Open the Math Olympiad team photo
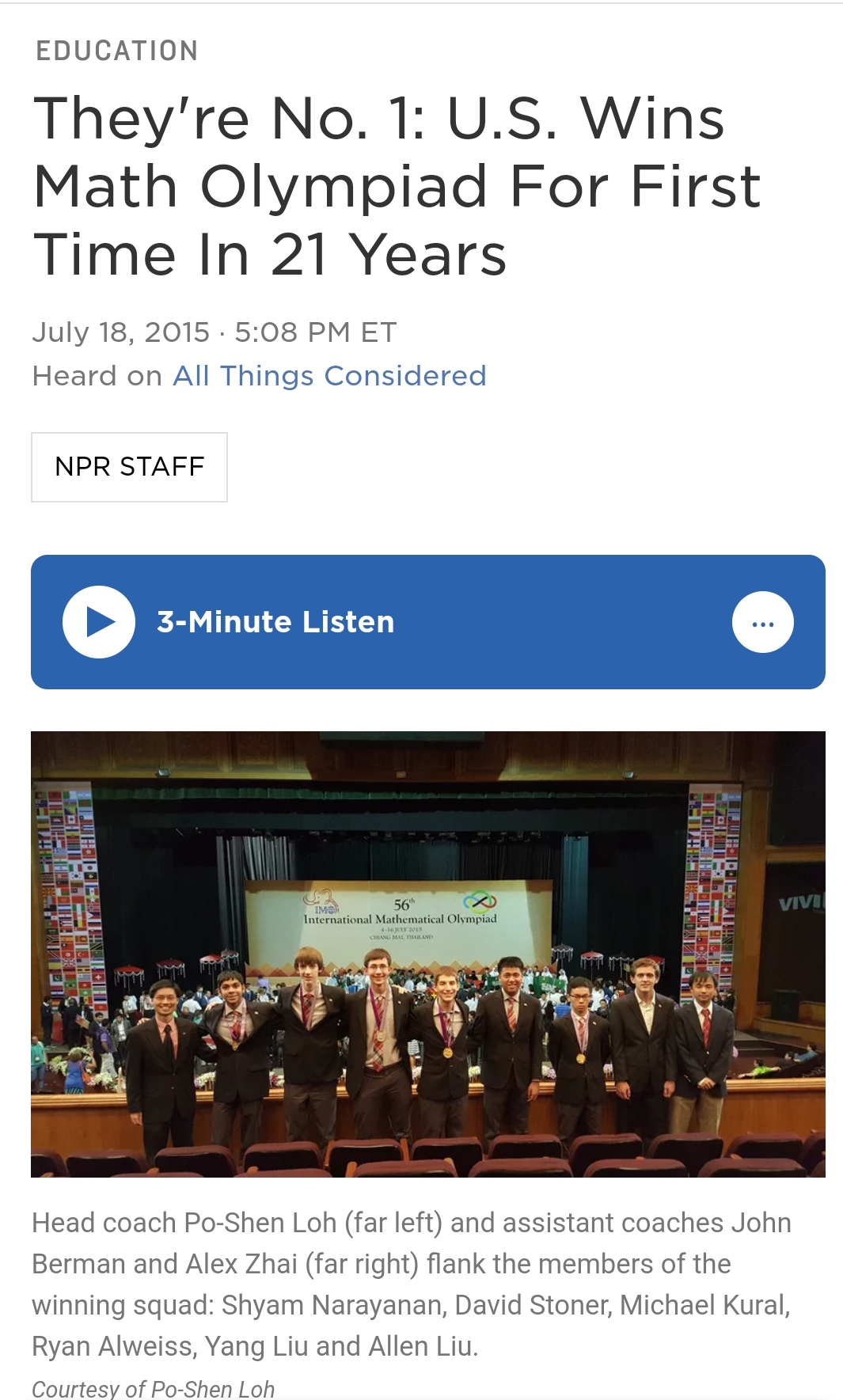The image size is (843, 1400). (427, 954)
